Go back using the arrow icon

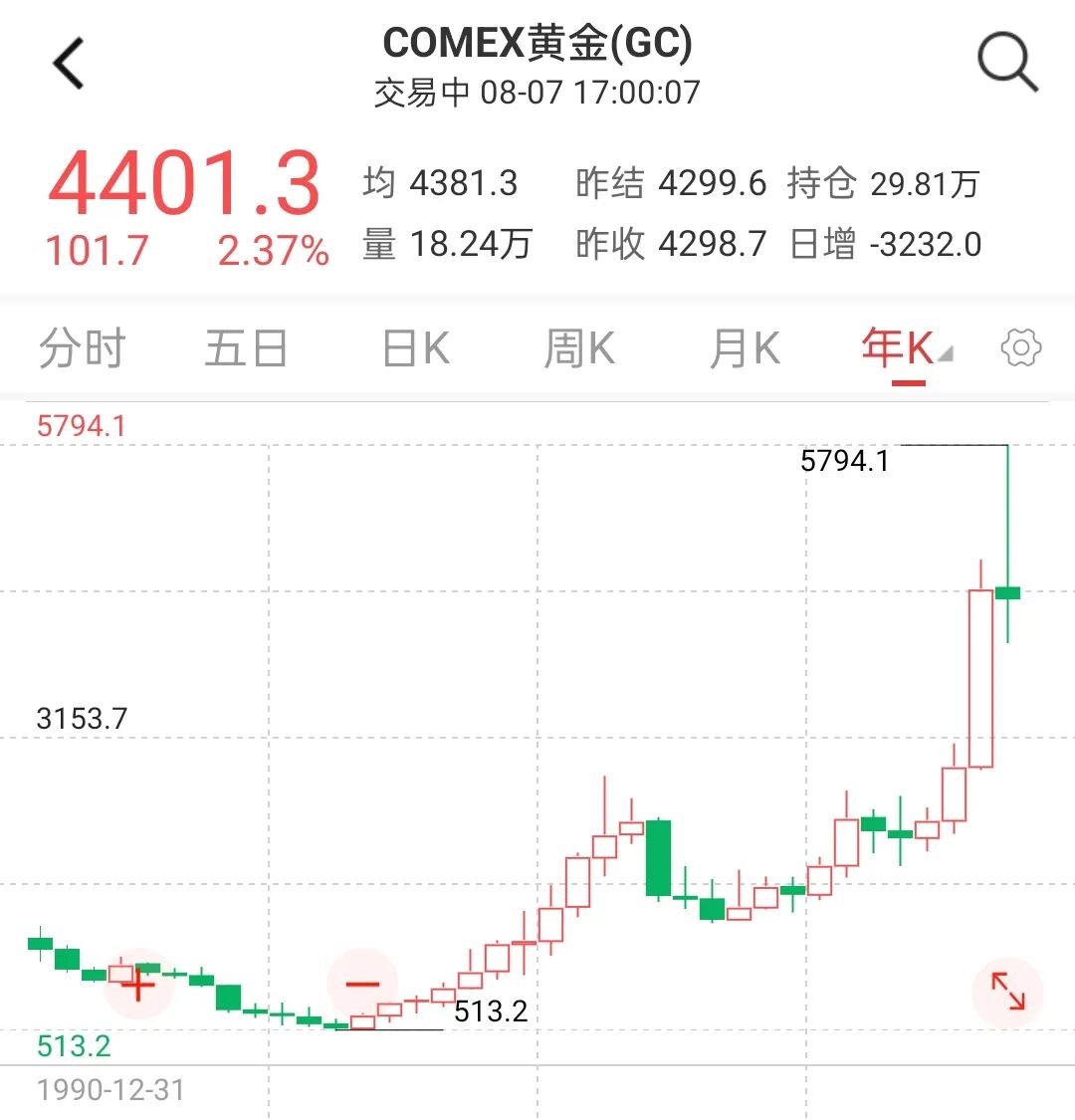click(69, 64)
